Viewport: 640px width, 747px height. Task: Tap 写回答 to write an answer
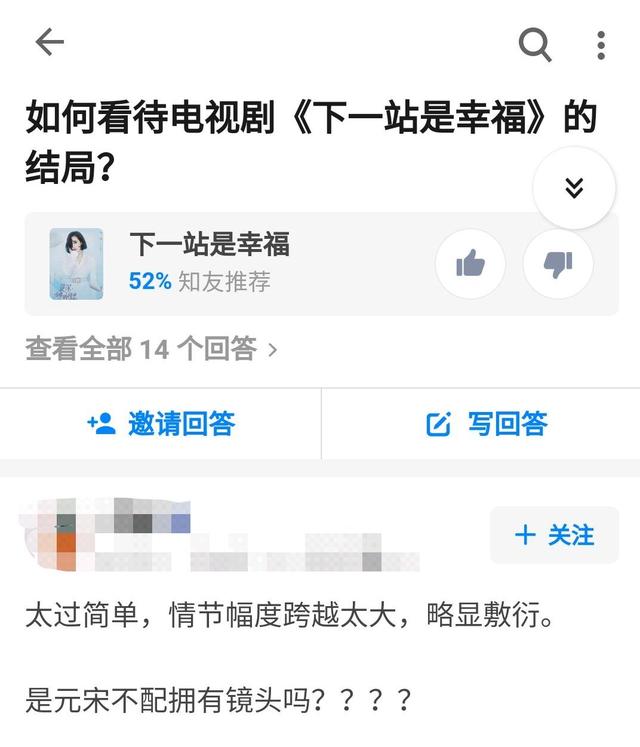(487, 424)
